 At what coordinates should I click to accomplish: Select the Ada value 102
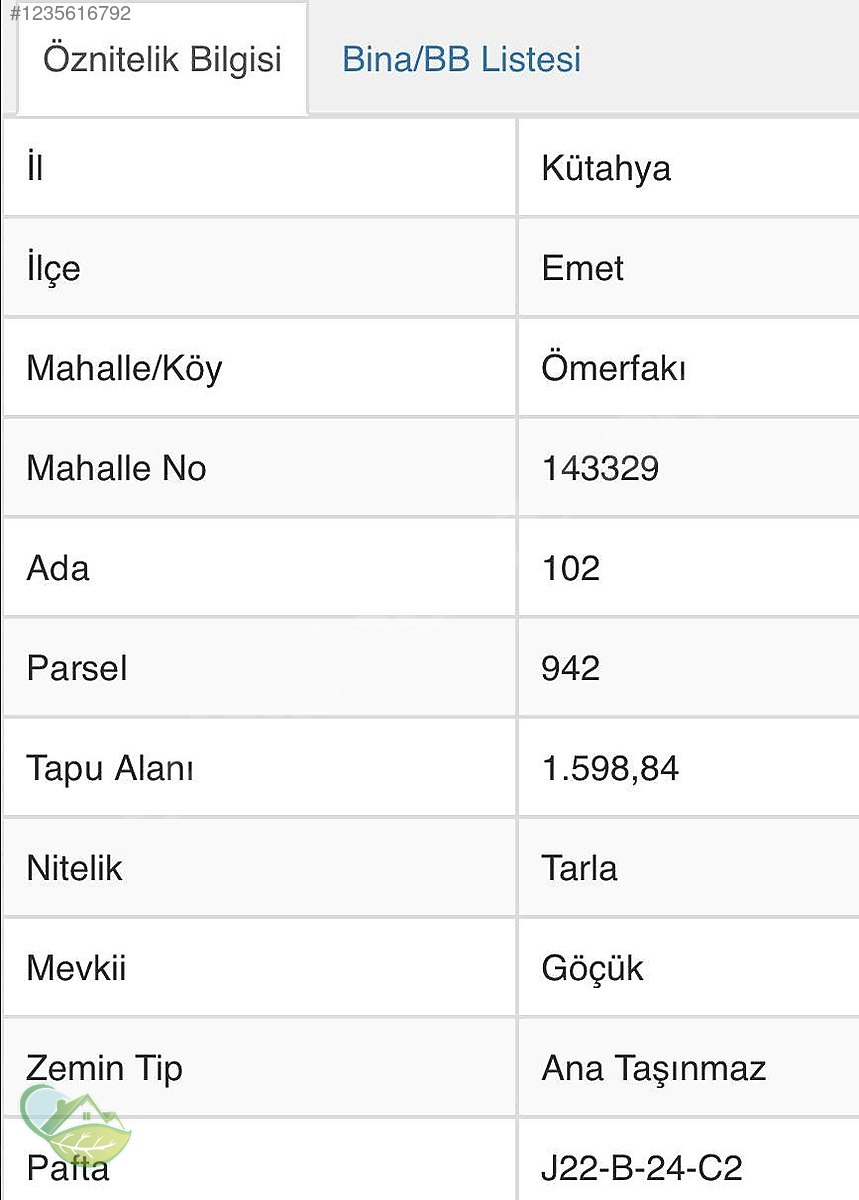[x=566, y=567]
